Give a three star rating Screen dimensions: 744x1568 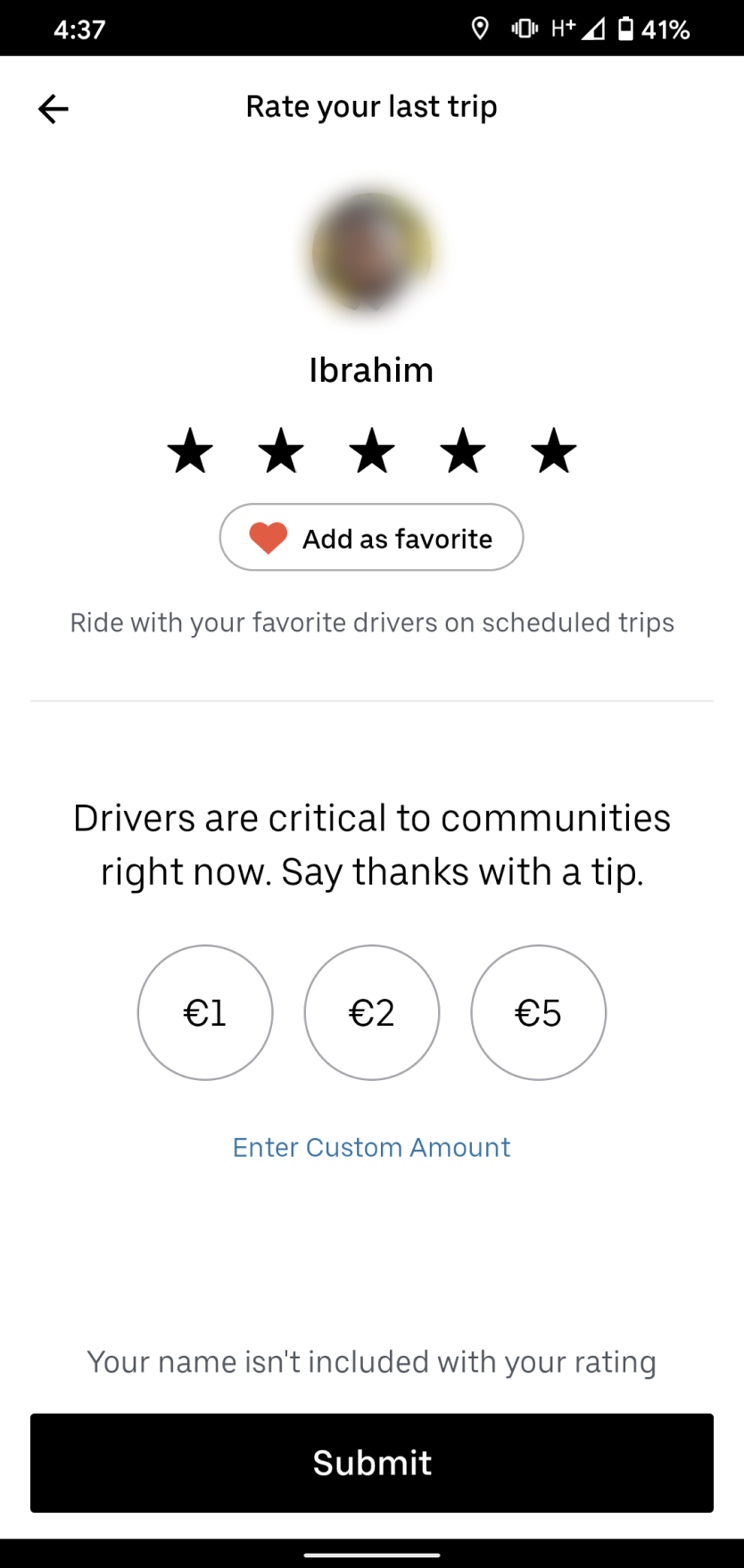click(371, 450)
